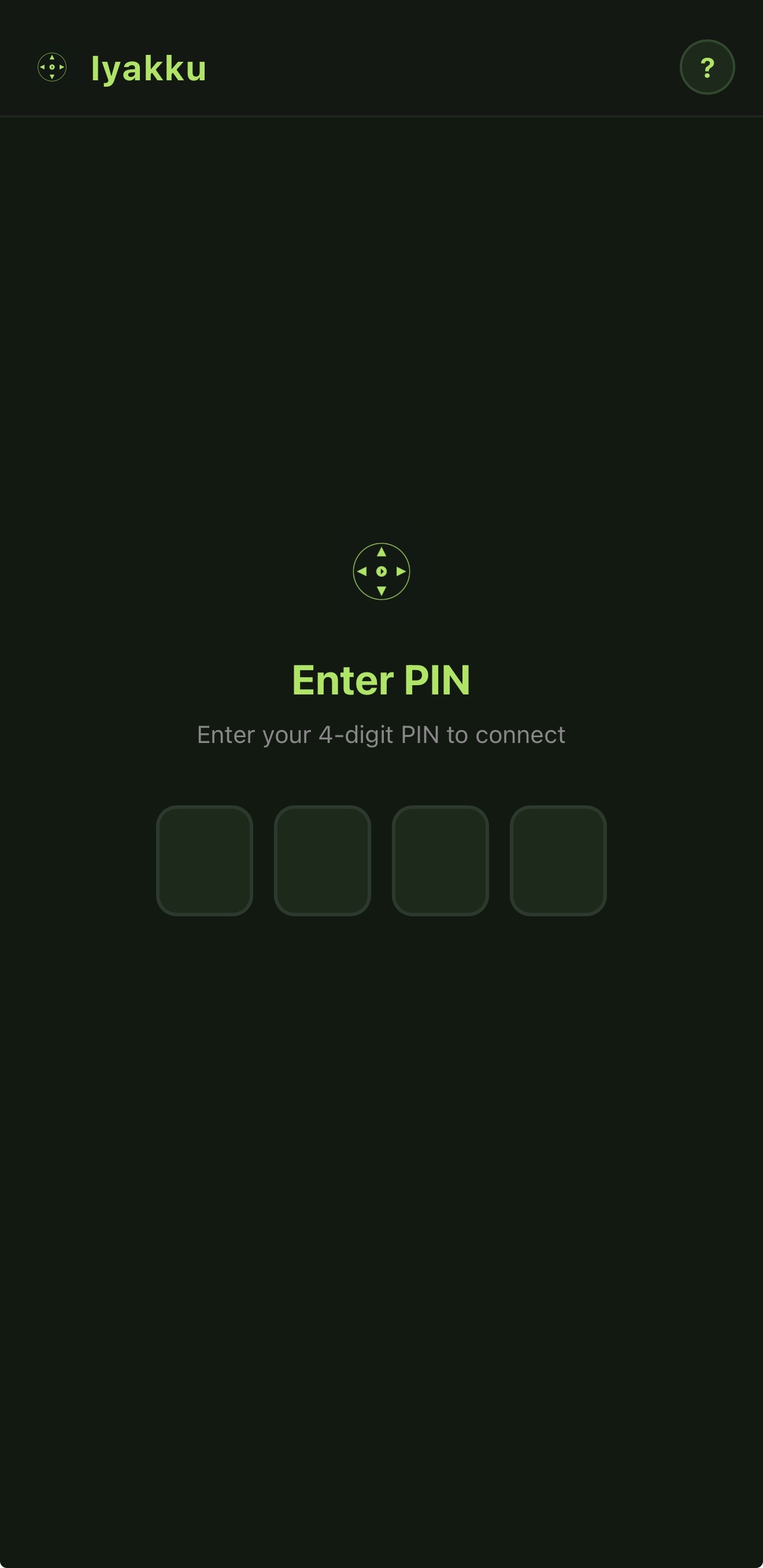Screen dimensions: 763x1568
Task: Click the 4-digit PIN instruction text
Action: [x=381, y=735]
